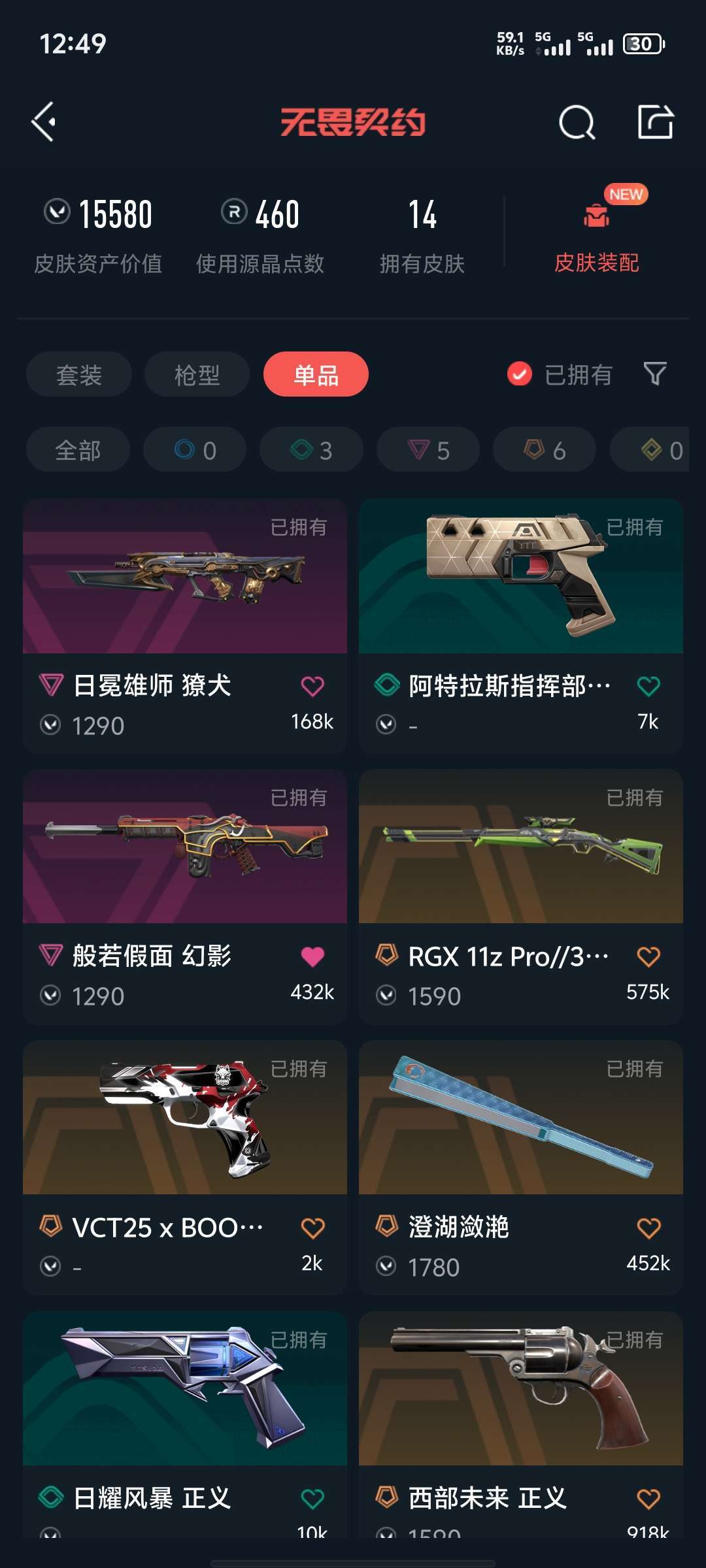
Task: Like the 西部未来 正义 skin
Action: tap(648, 1499)
